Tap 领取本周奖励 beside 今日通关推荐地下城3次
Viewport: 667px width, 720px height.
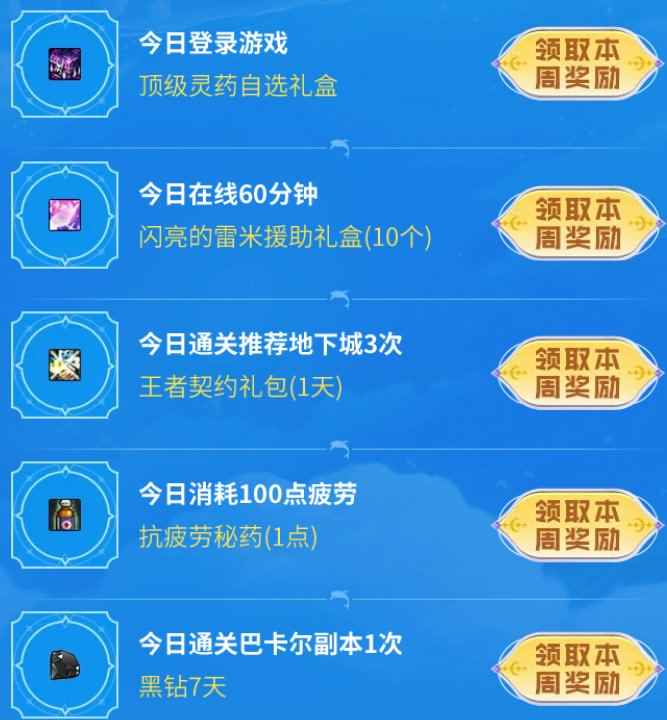click(577, 373)
